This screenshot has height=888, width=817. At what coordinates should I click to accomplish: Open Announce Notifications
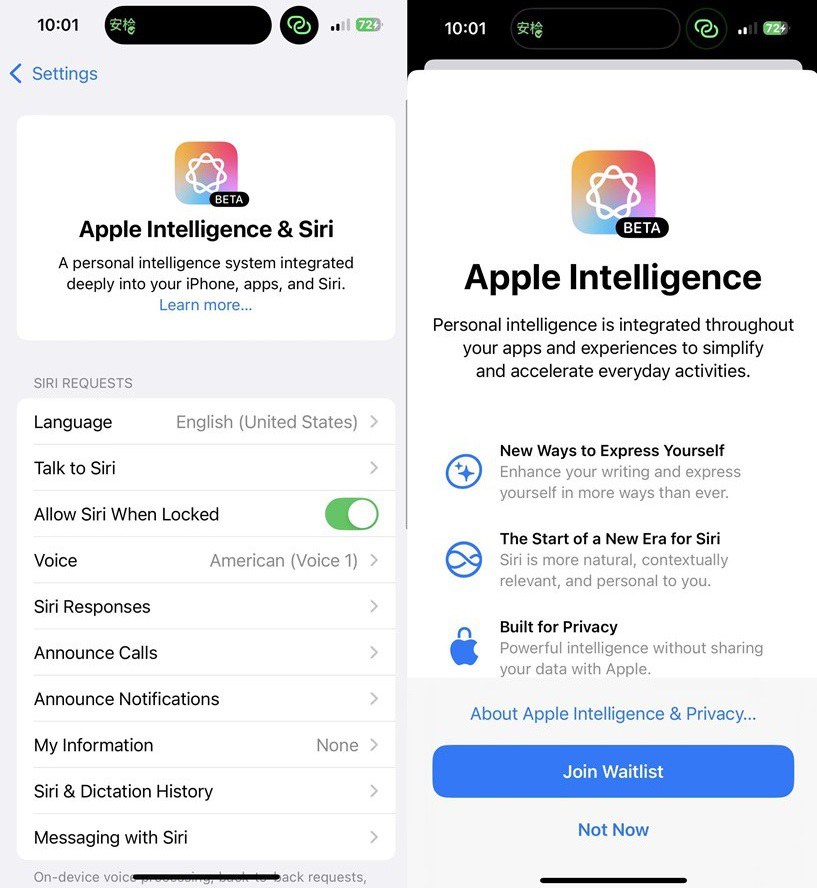pyautogui.click(x=206, y=699)
